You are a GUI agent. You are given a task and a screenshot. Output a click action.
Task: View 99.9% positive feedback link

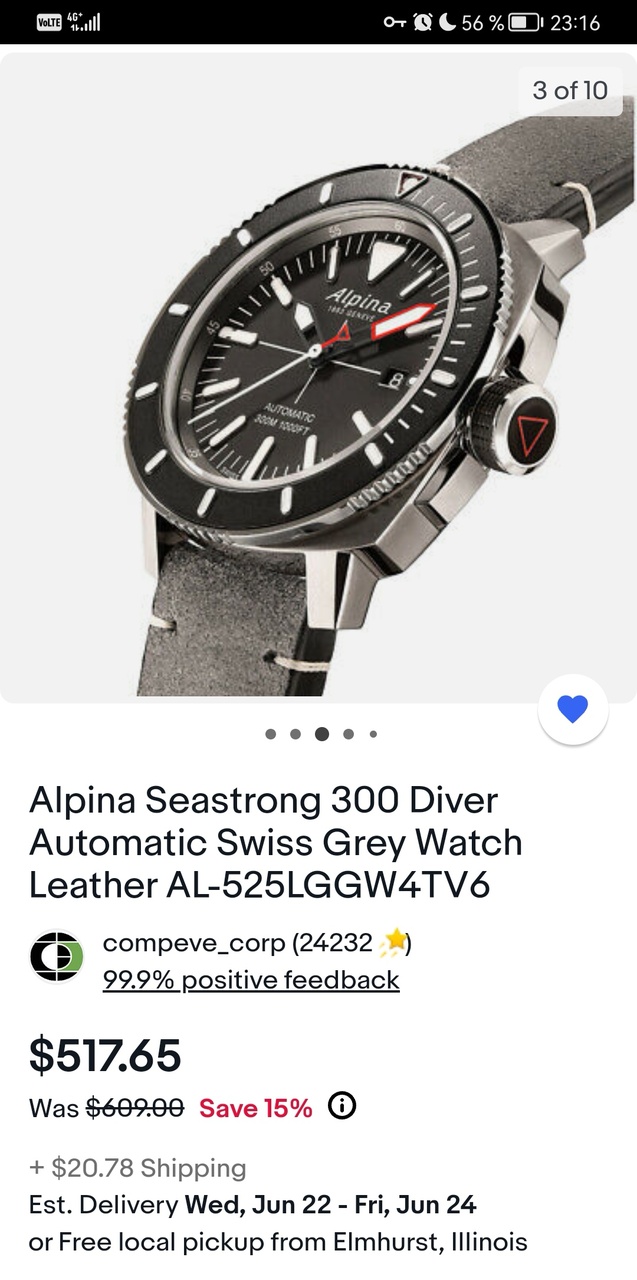(251, 980)
